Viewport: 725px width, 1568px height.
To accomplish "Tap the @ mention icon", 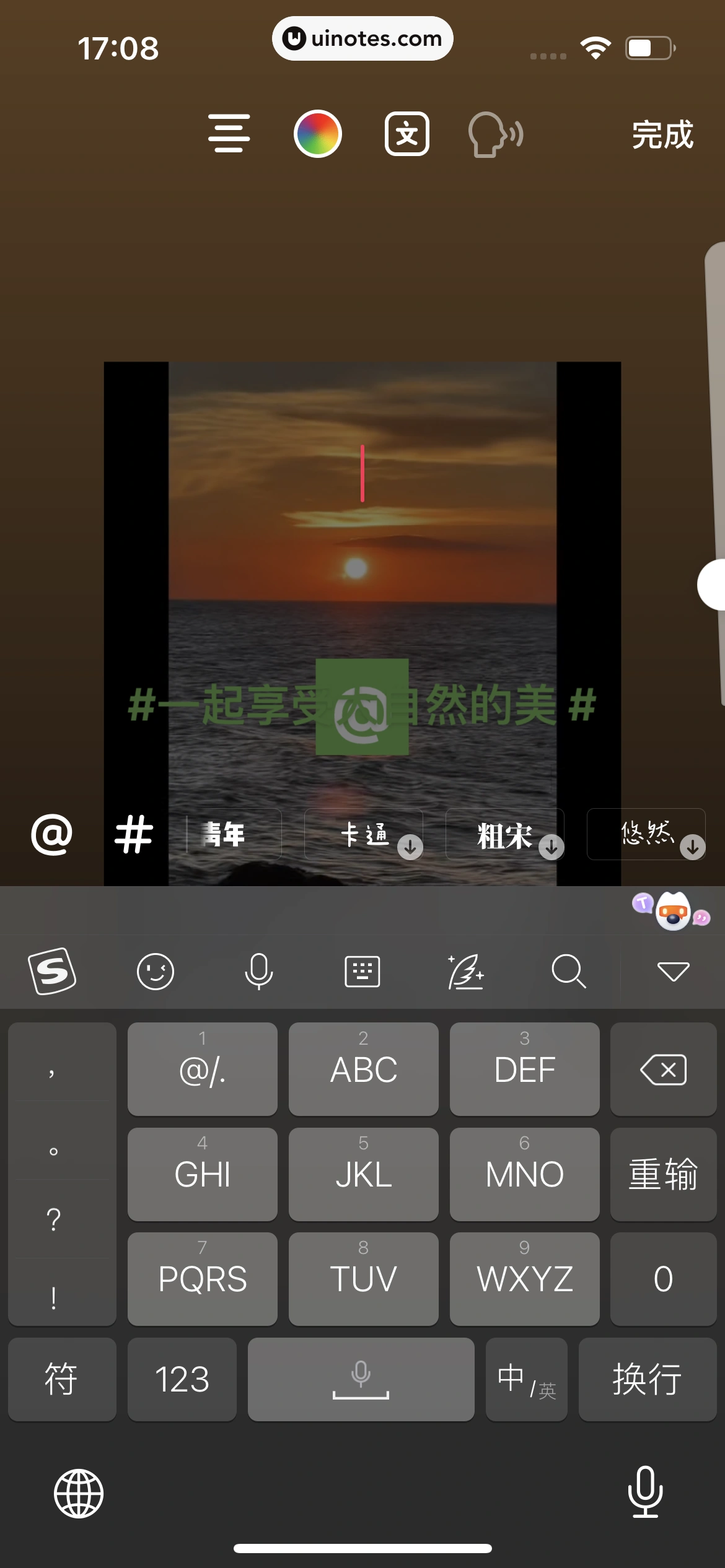I will (52, 834).
